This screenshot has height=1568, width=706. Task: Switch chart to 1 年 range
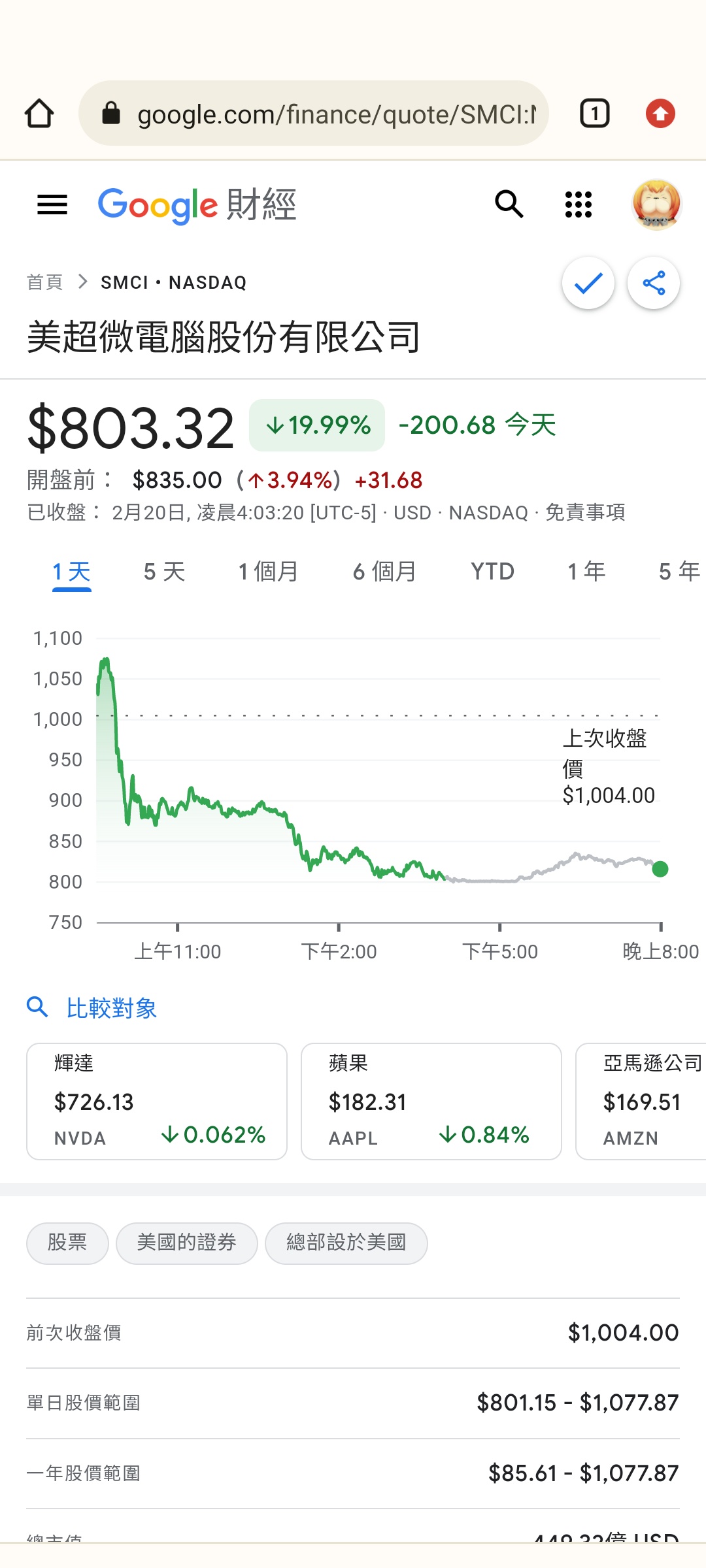(586, 572)
